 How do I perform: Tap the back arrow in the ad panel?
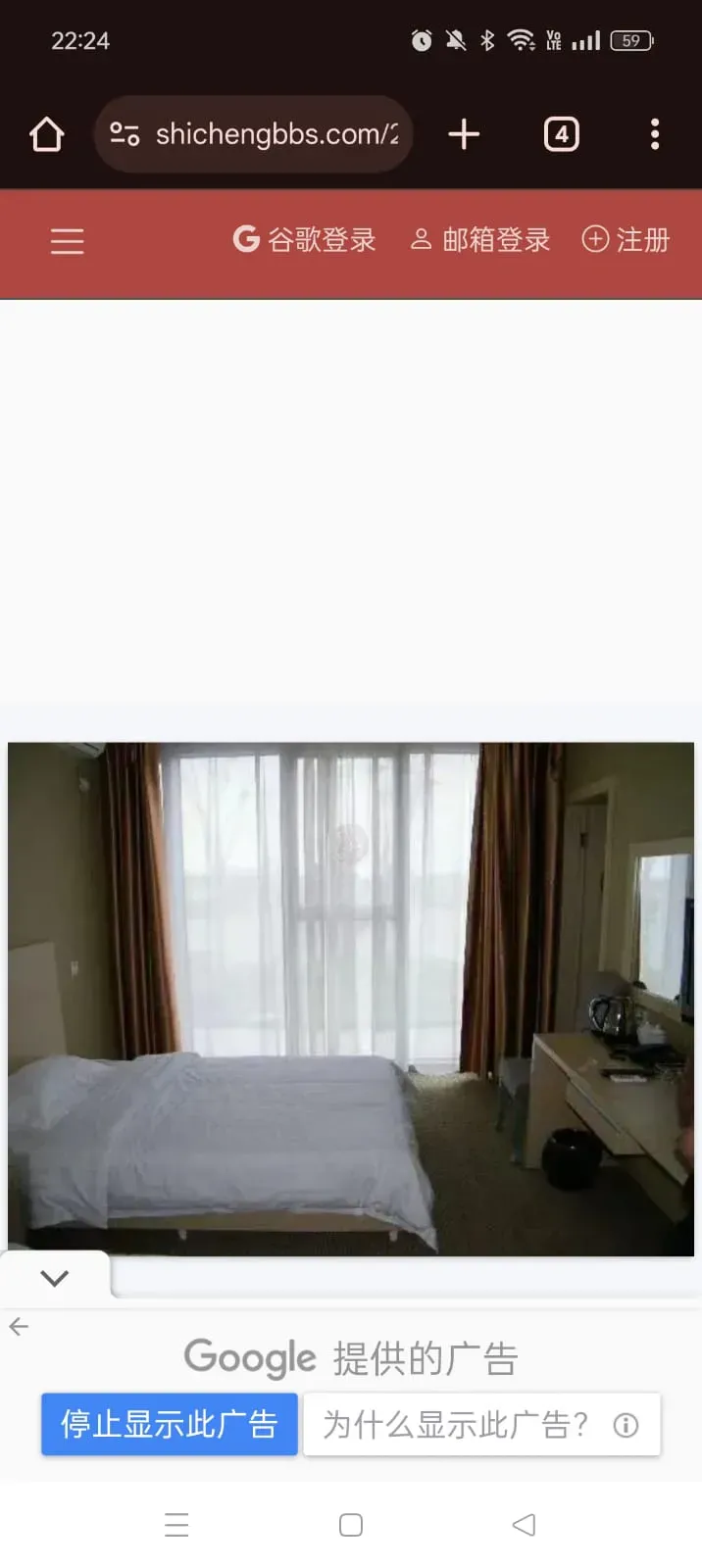point(19,1327)
